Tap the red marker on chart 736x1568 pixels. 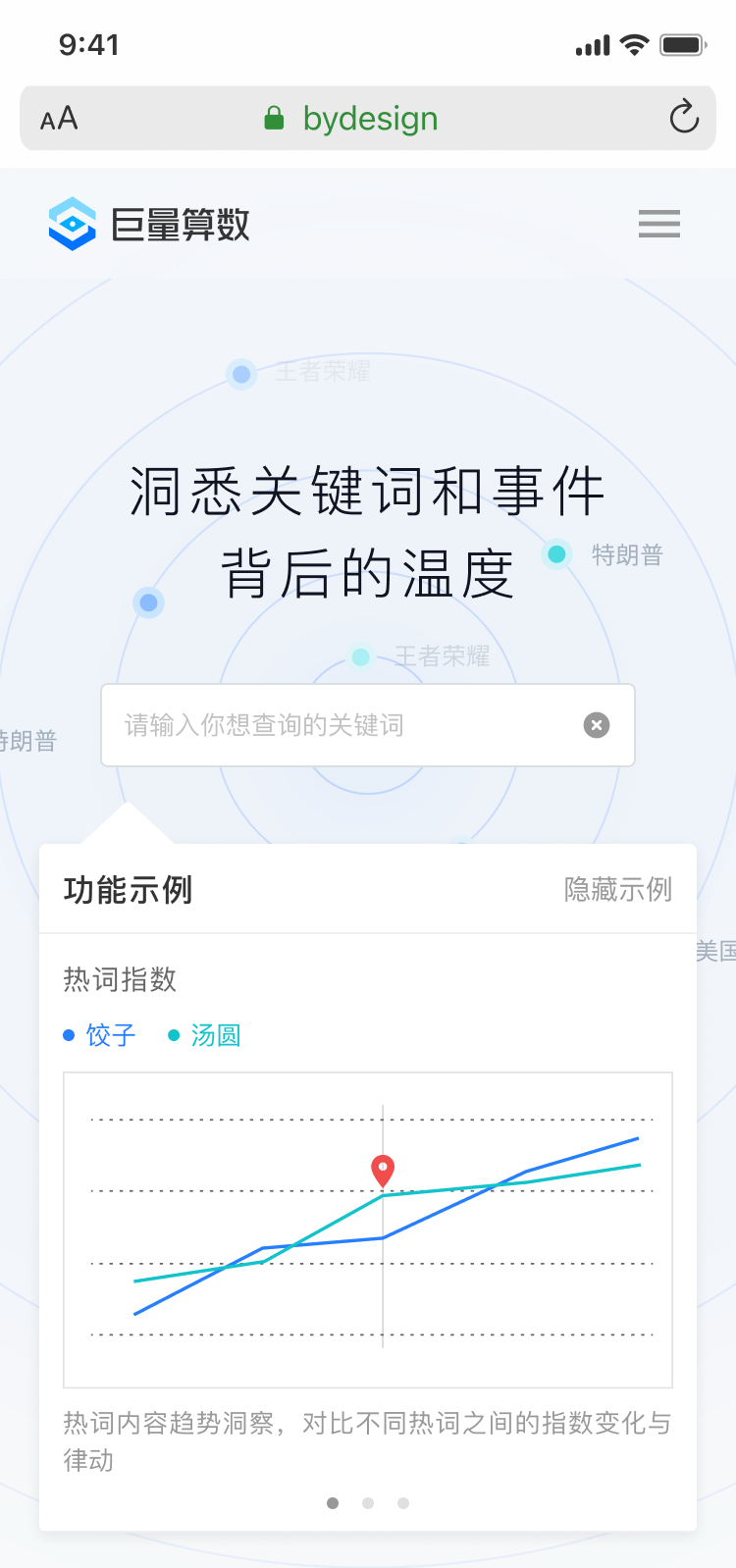pos(383,1169)
